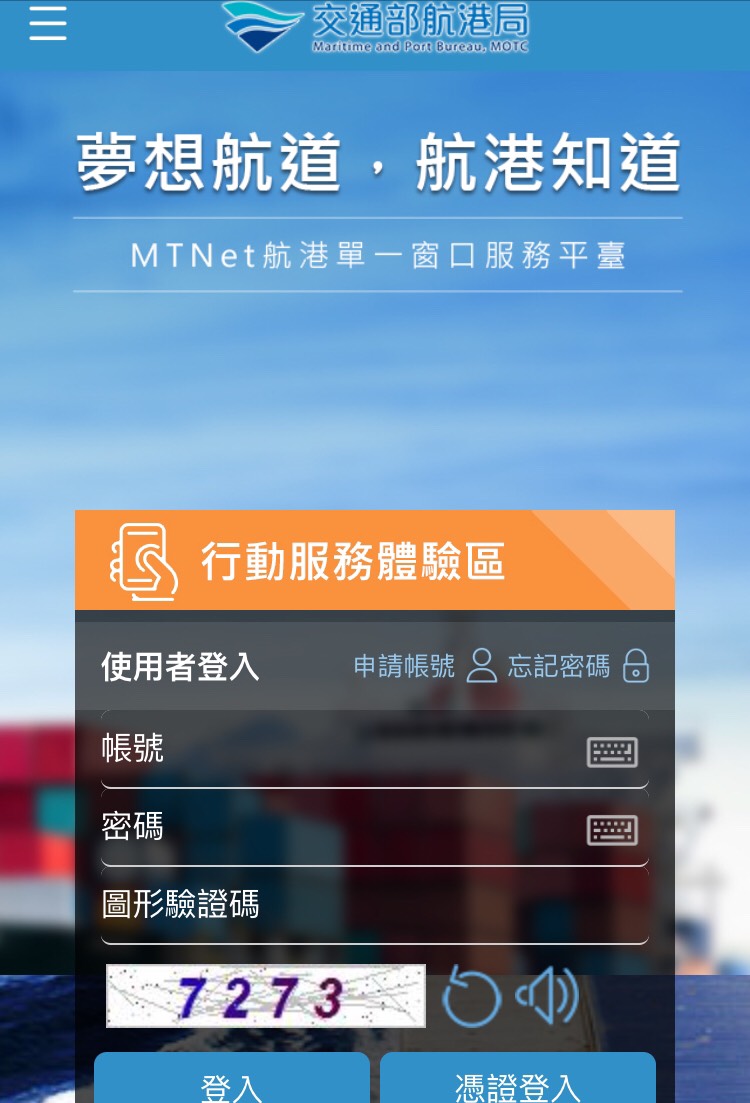Play the audio captcha speaker
Image resolution: width=750 pixels, height=1103 pixels.
point(547,996)
